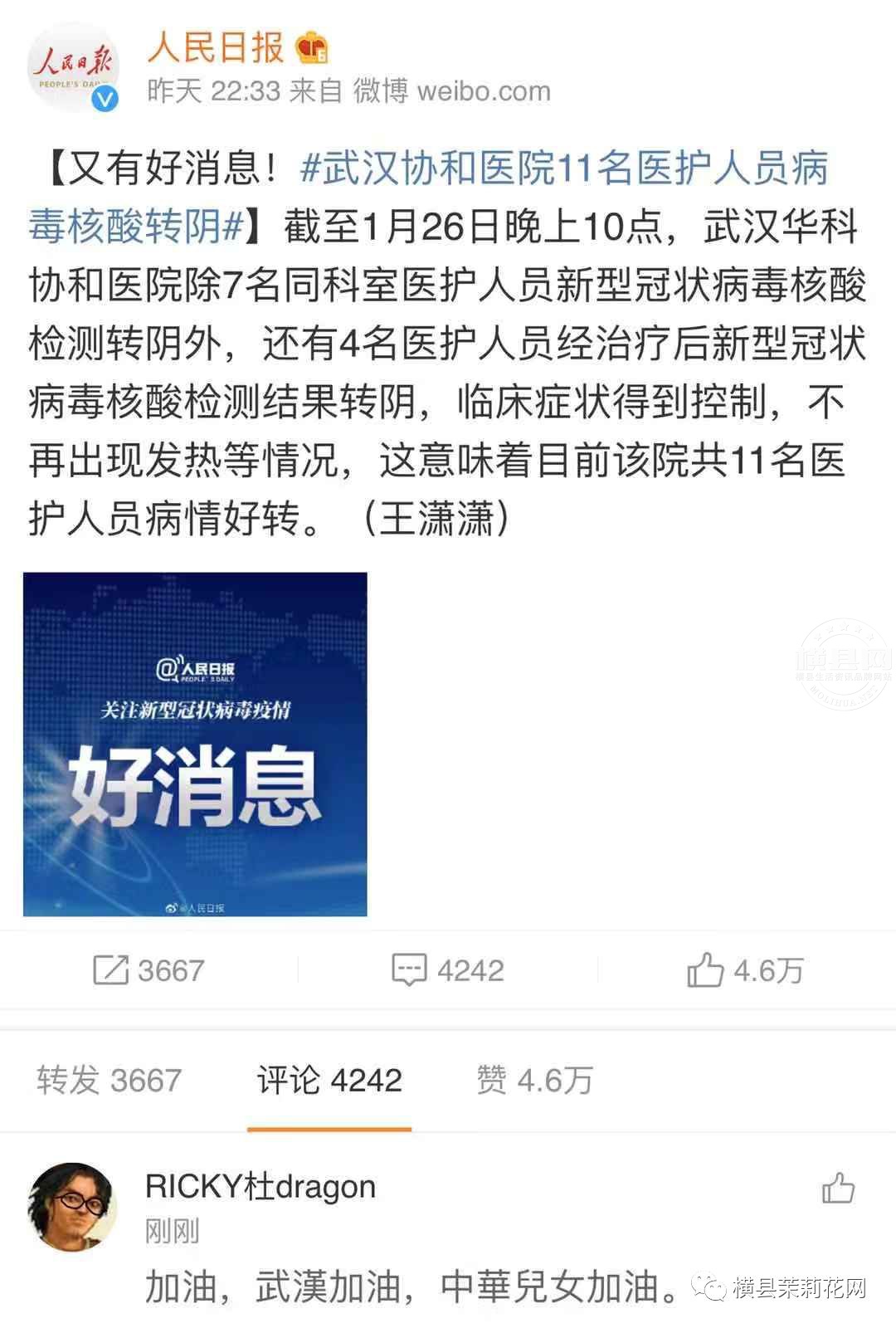Like the post with 4.6万 likes
The image size is (896, 1328).
(x=745, y=969)
